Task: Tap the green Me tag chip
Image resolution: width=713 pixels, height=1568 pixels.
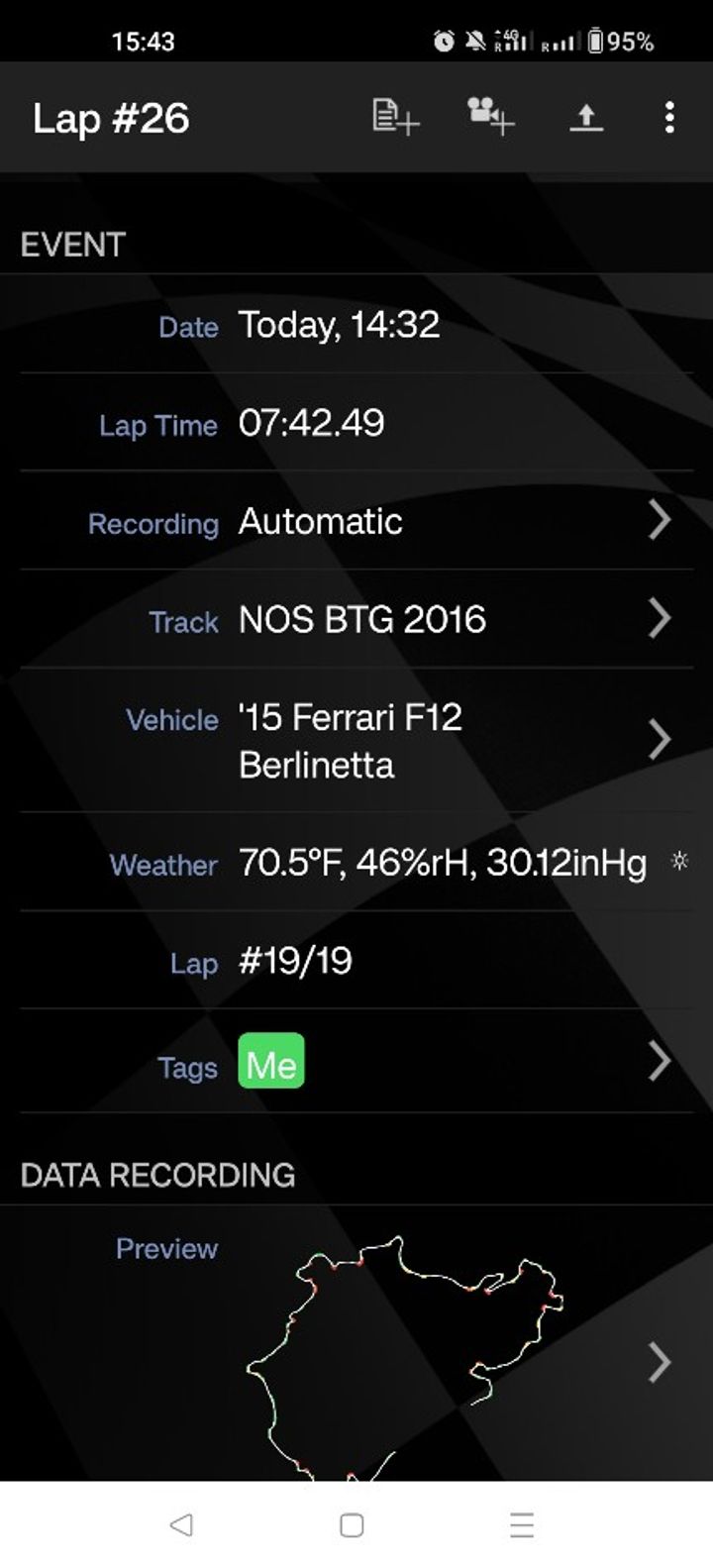Action: point(271,1061)
